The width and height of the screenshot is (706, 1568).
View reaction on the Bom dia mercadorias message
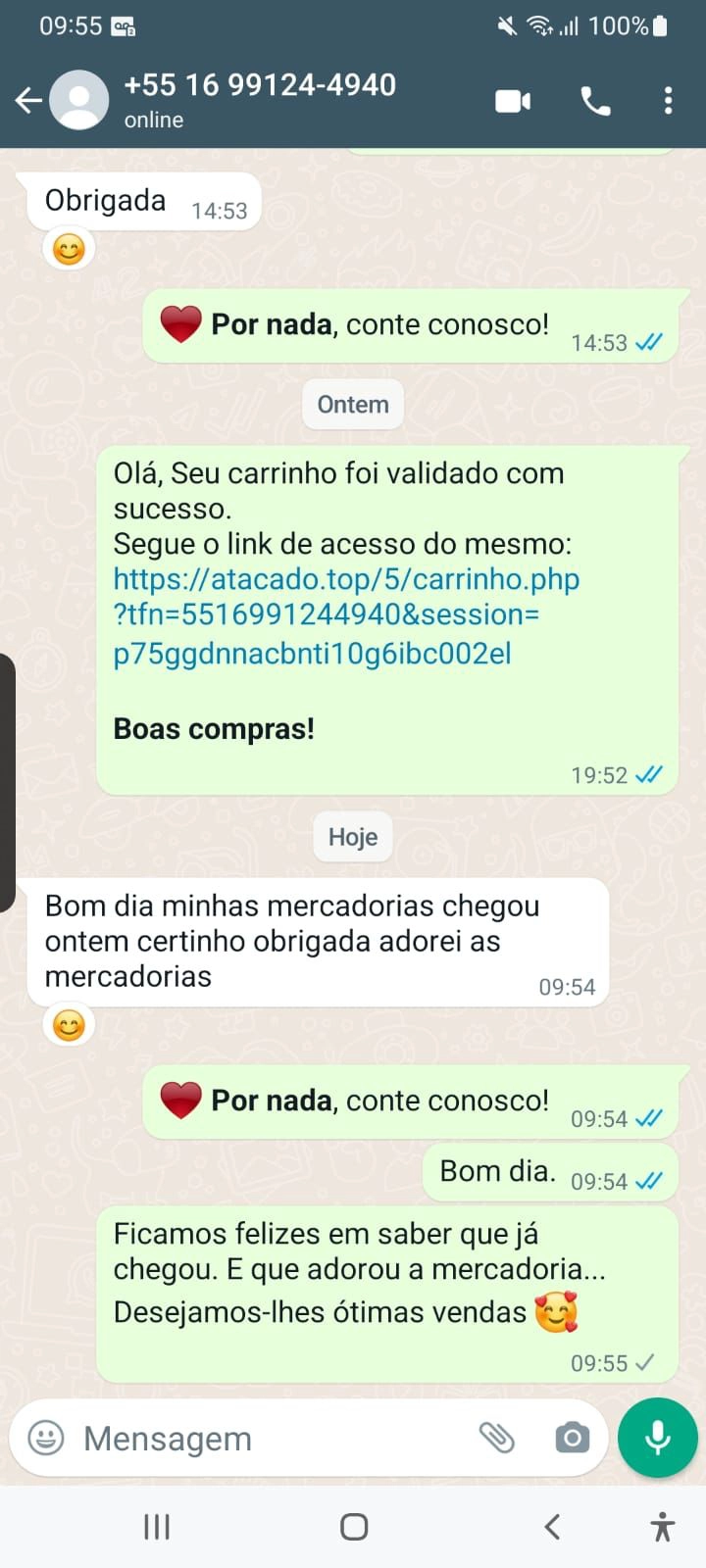69,1026
